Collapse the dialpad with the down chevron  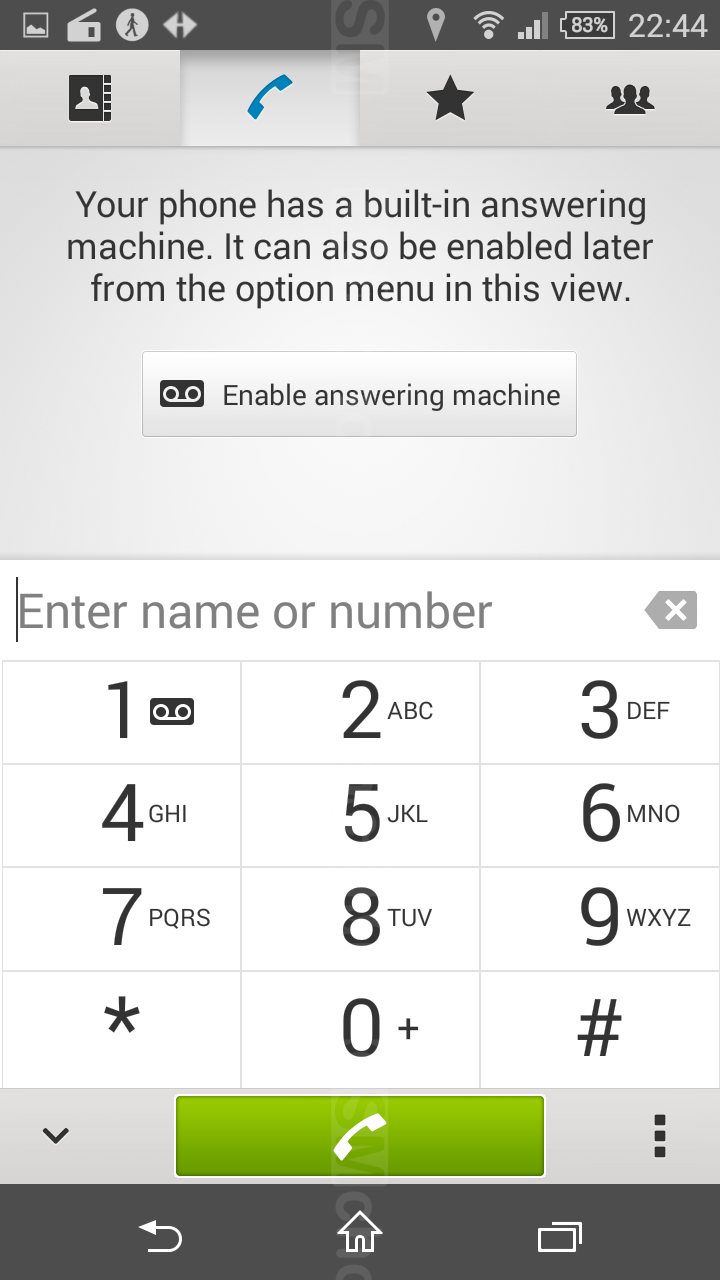(x=56, y=1136)
